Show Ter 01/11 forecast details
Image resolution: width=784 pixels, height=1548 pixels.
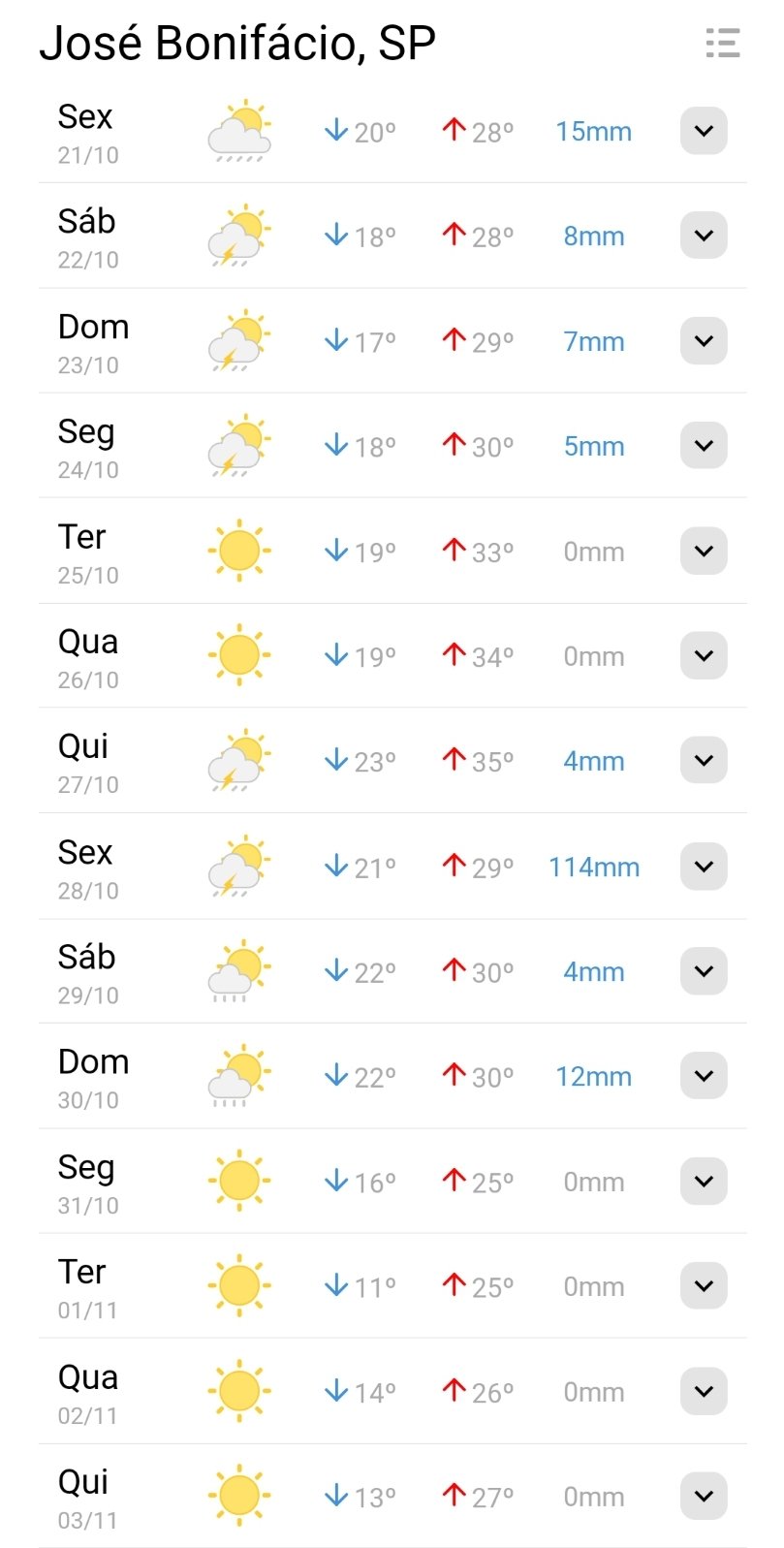[x=704, y=1286]
